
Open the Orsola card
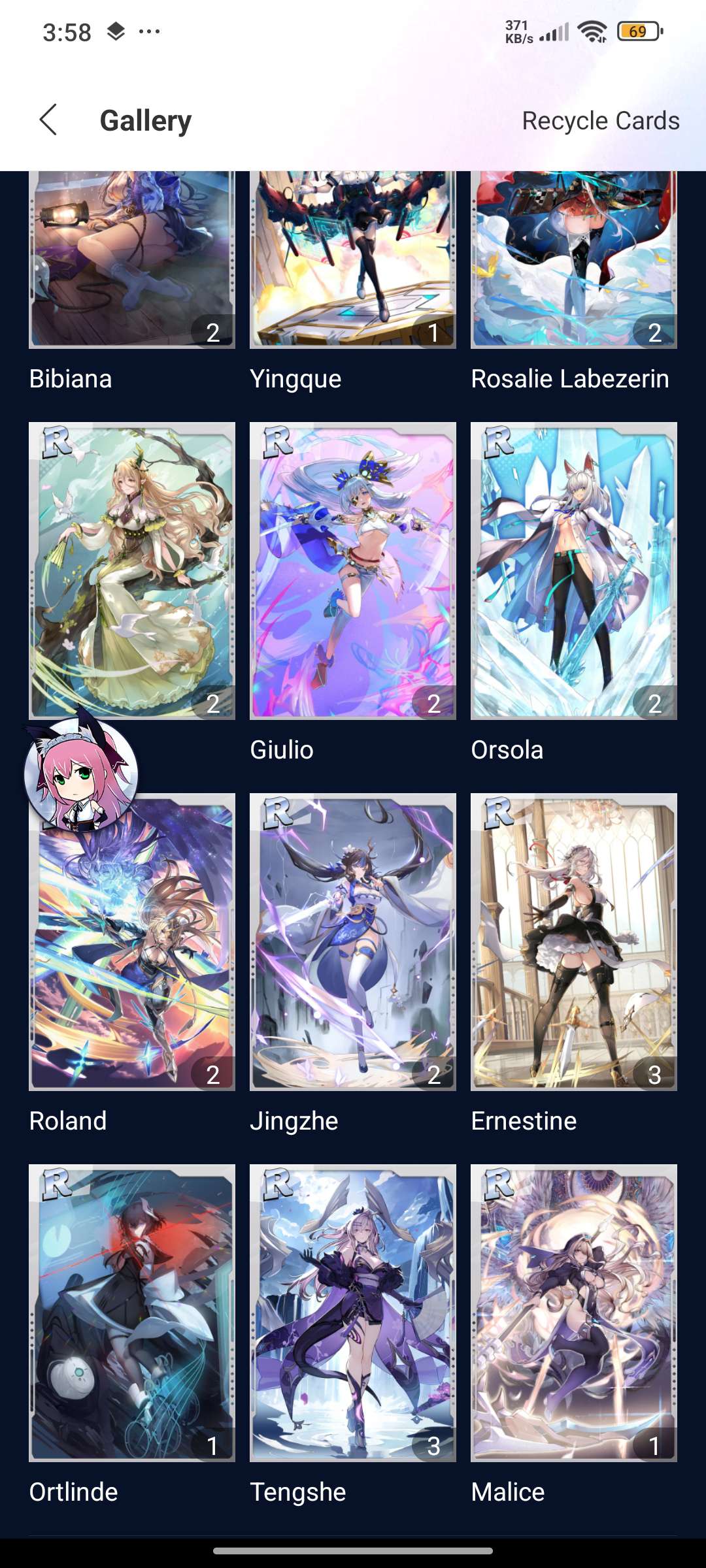pyautogui.click(x=573, y=570)
